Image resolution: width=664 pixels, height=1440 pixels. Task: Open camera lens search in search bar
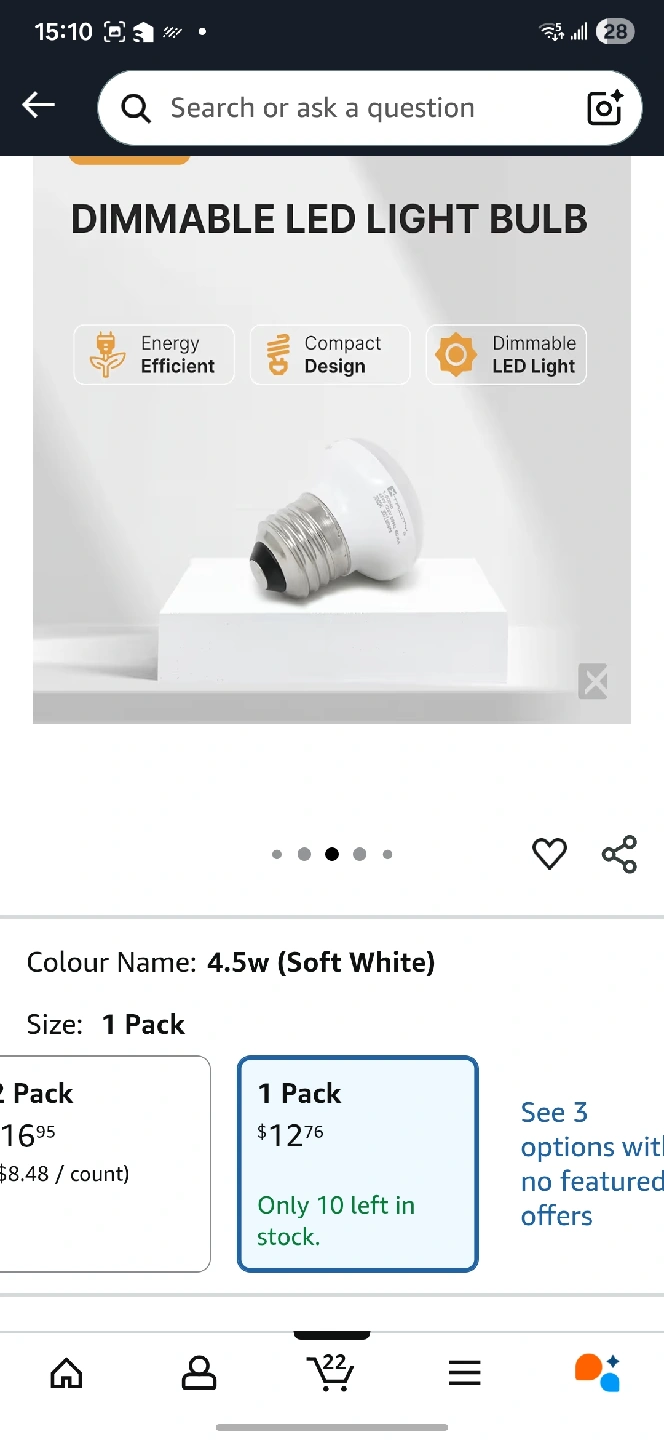coord(605,108)
